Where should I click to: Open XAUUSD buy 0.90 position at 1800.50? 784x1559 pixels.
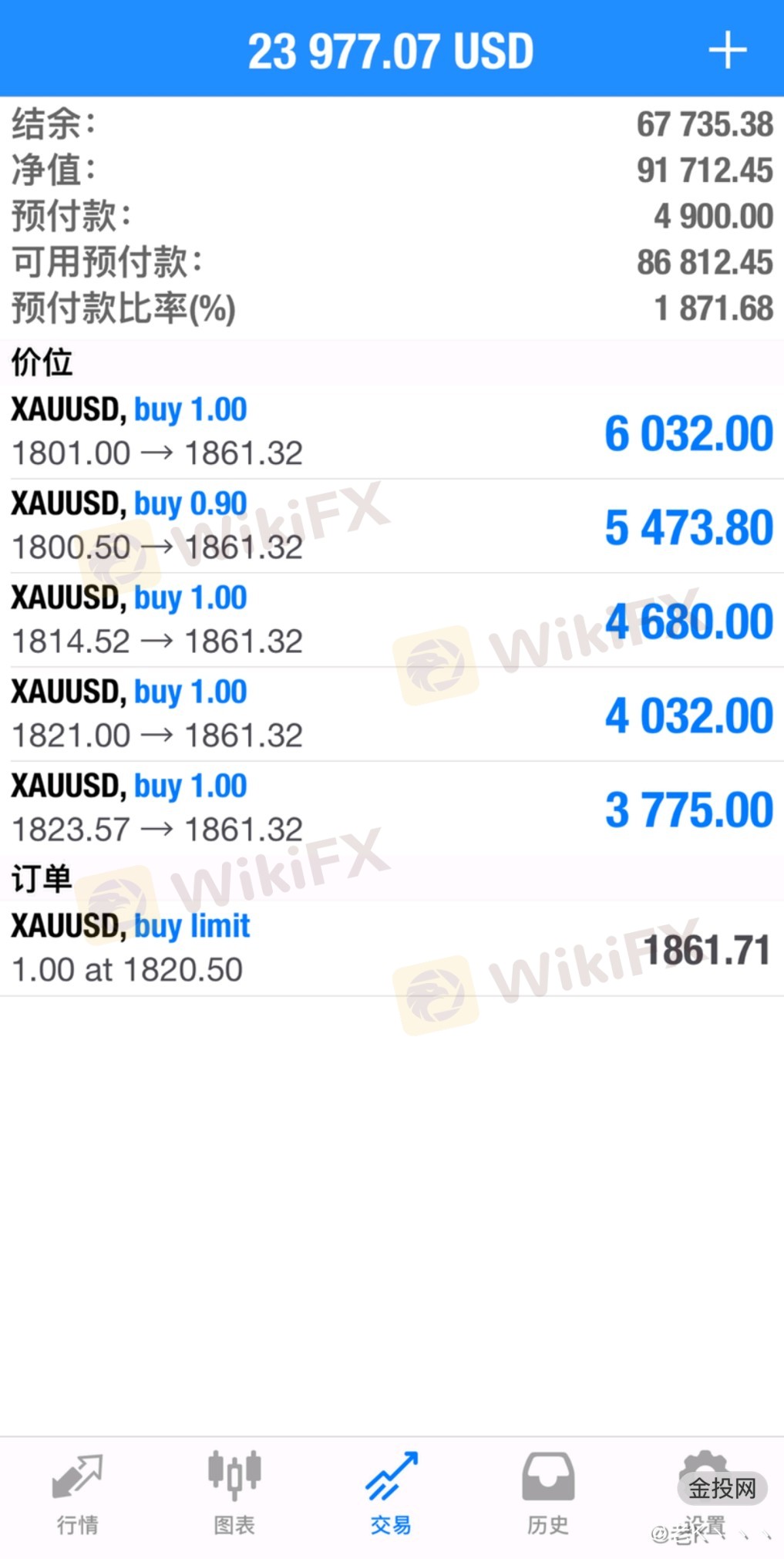[x=392, y=526]
